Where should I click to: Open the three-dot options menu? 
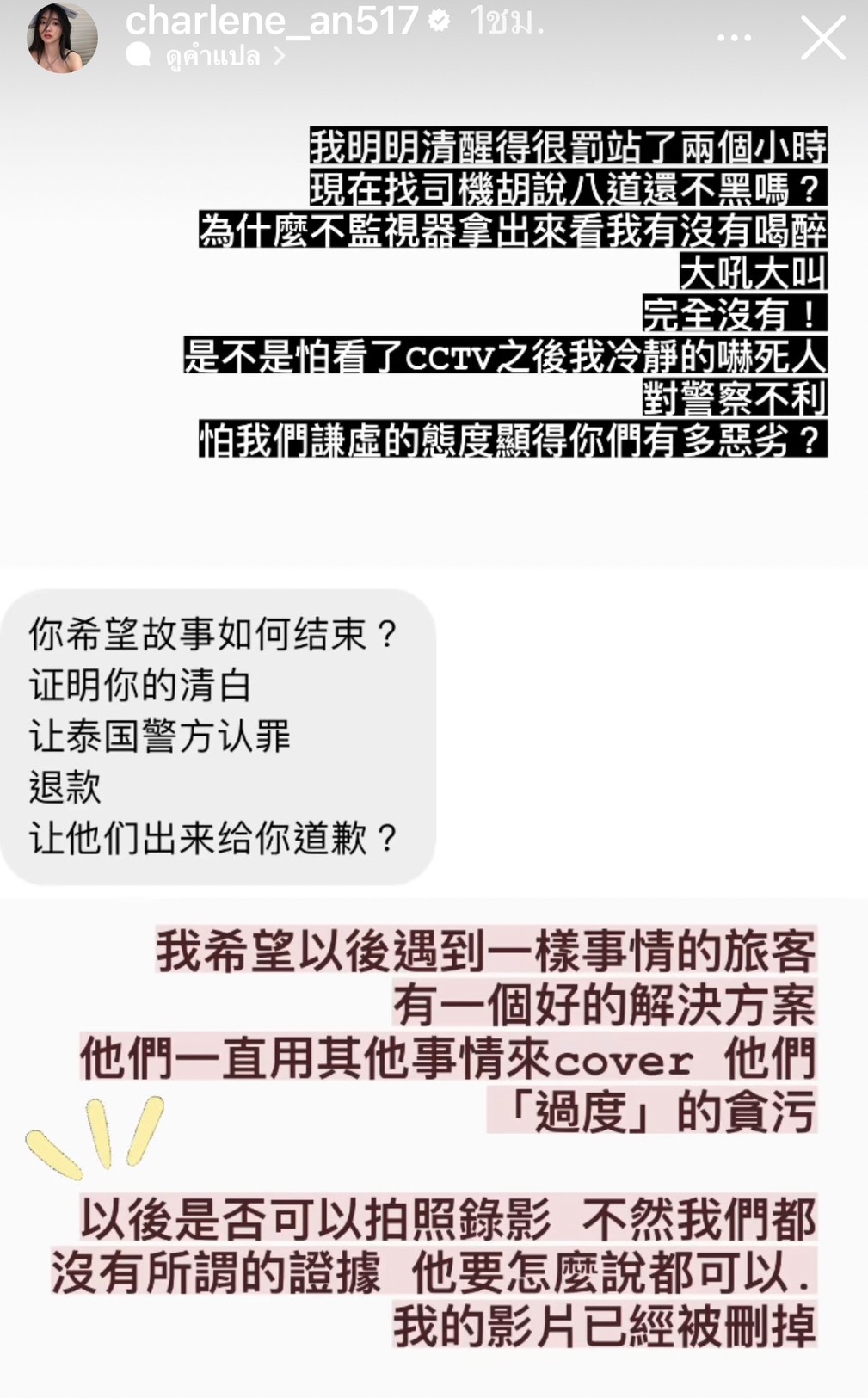click(x=733, y=38)
